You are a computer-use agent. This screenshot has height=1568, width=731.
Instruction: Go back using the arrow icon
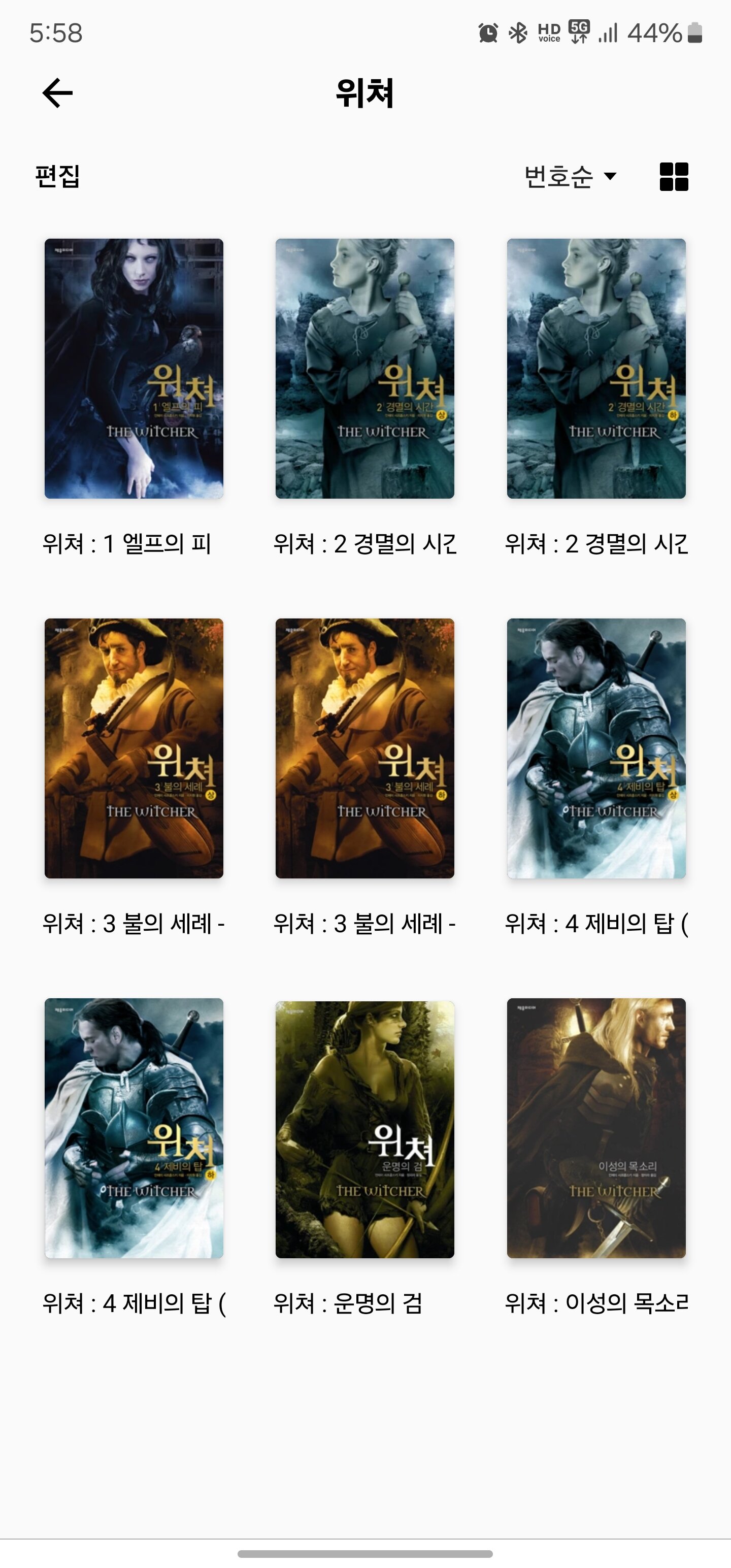58,93
